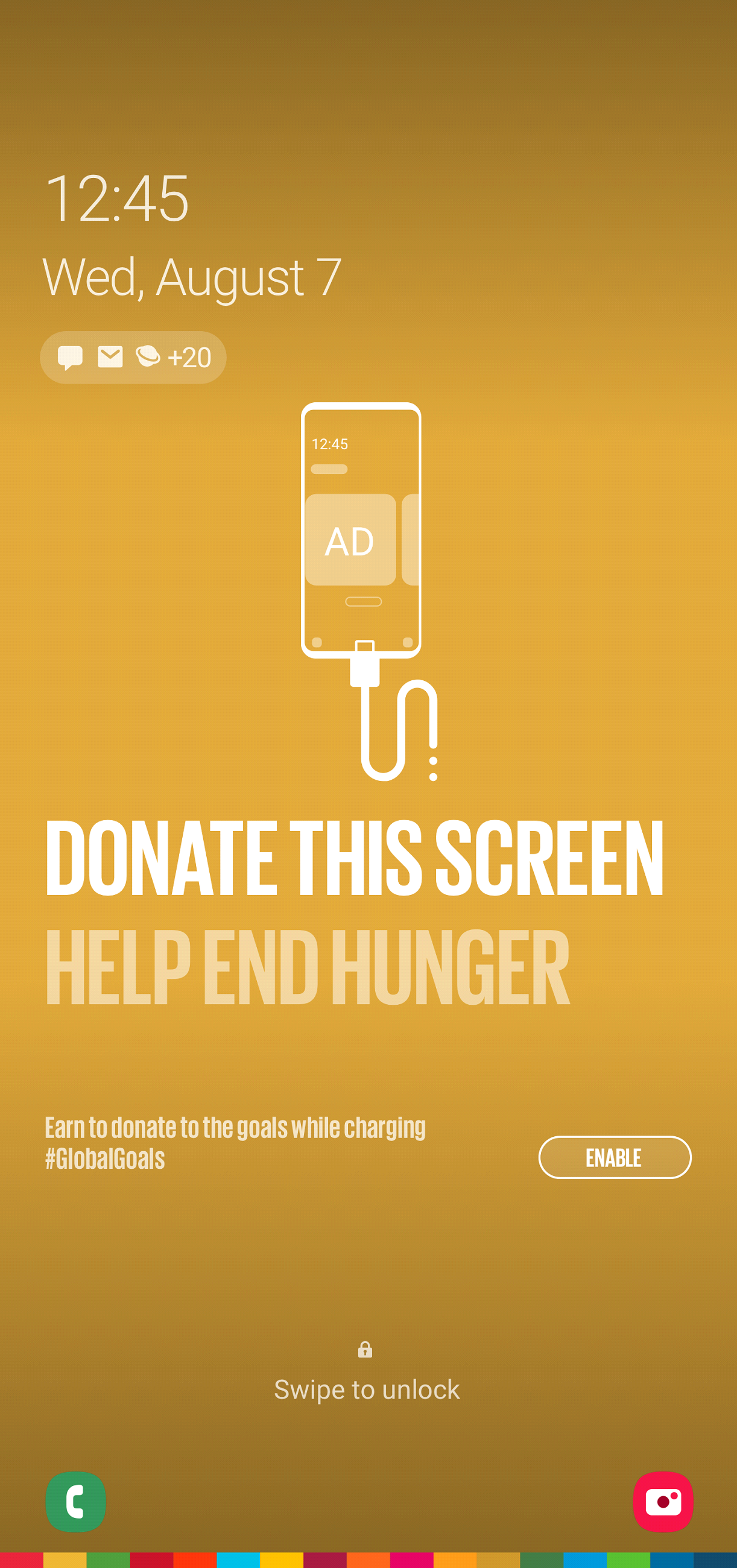Viewport: 737px width, 1568px height.
Task: Open the notification icons pill
Action: 133,357
